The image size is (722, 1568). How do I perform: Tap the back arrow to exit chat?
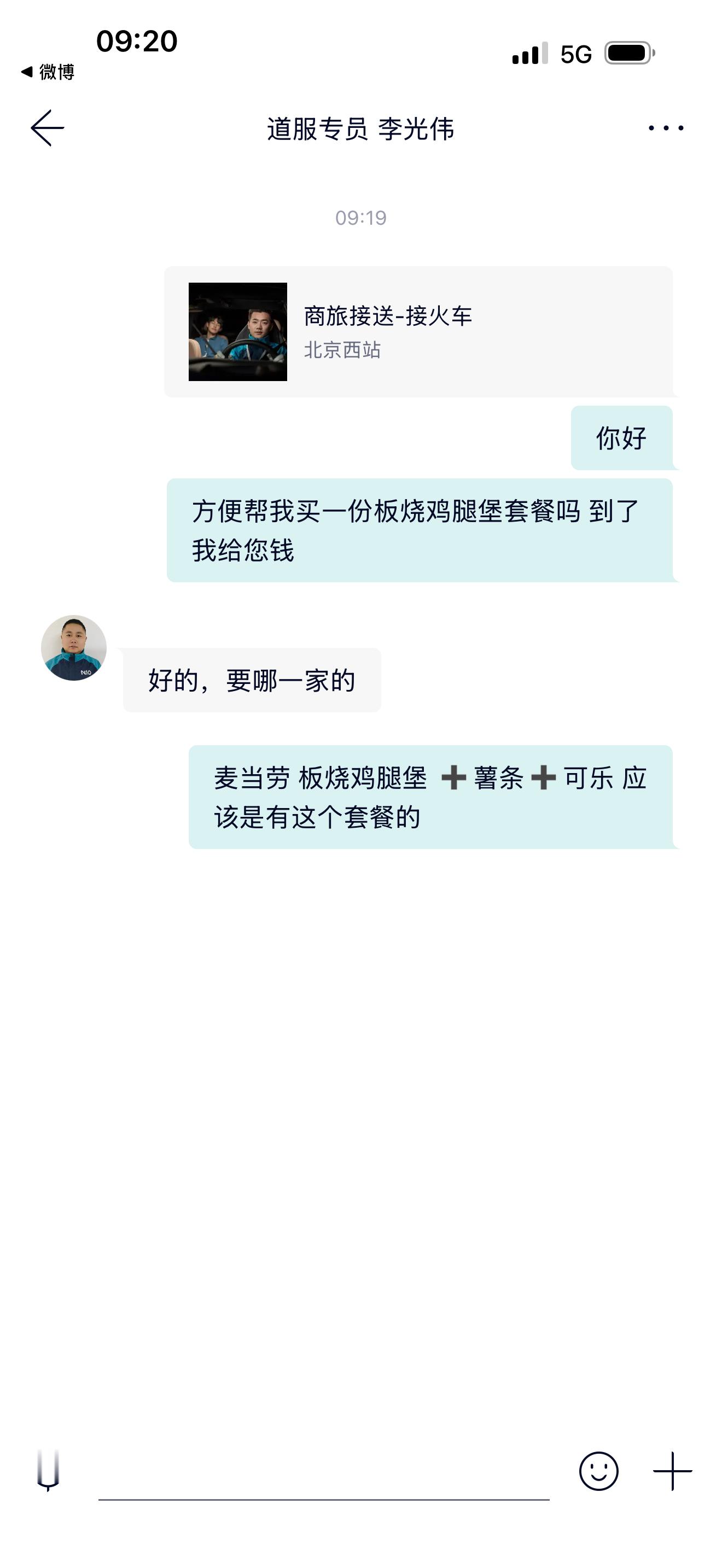pyautogui.click(x=48, y=128)
